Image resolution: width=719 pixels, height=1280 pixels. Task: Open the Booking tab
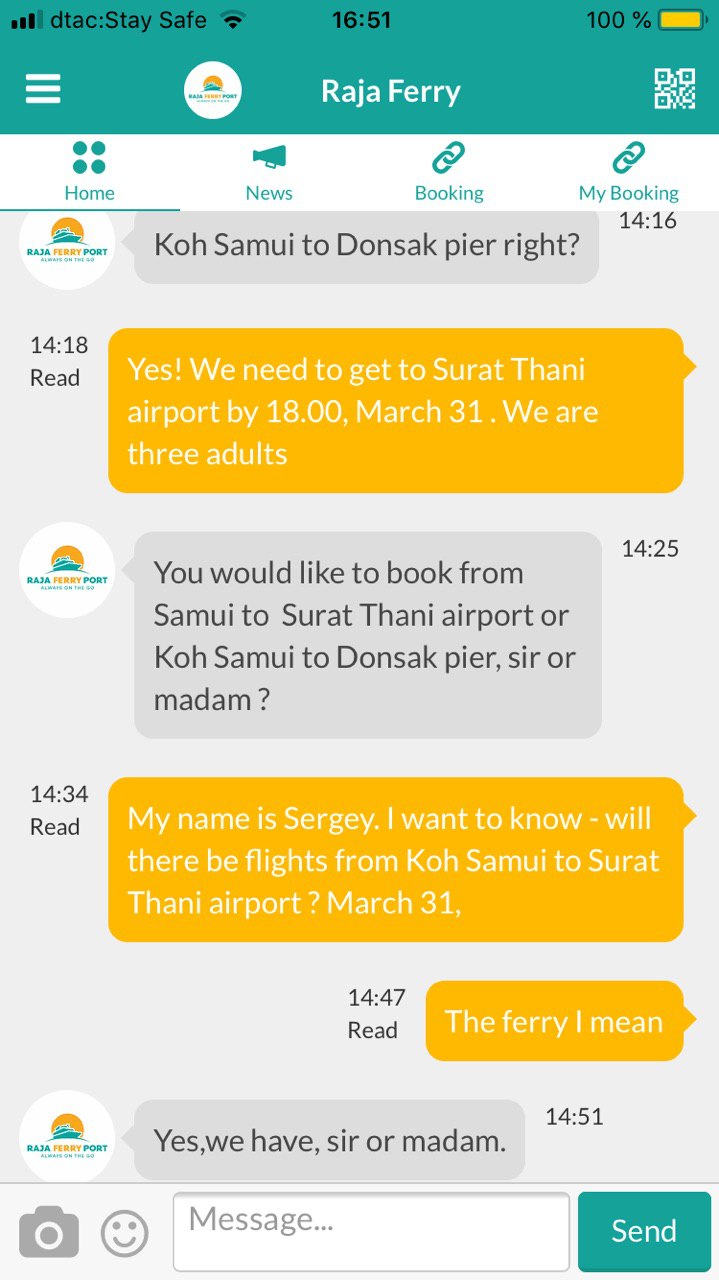click(x=449, y=172)
